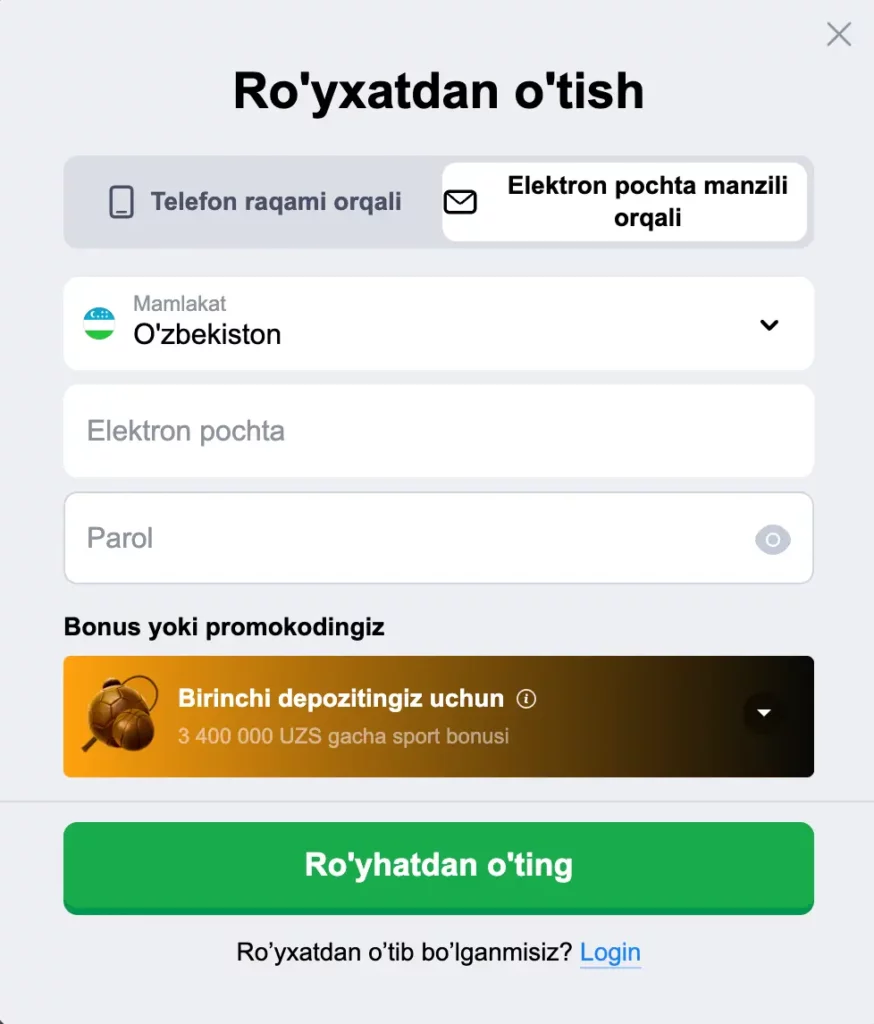Image resolution: width=874 pixels, height=1024 pixels.
Task: Click the Elektron pochta email field
Action: (x=438, y=431)
